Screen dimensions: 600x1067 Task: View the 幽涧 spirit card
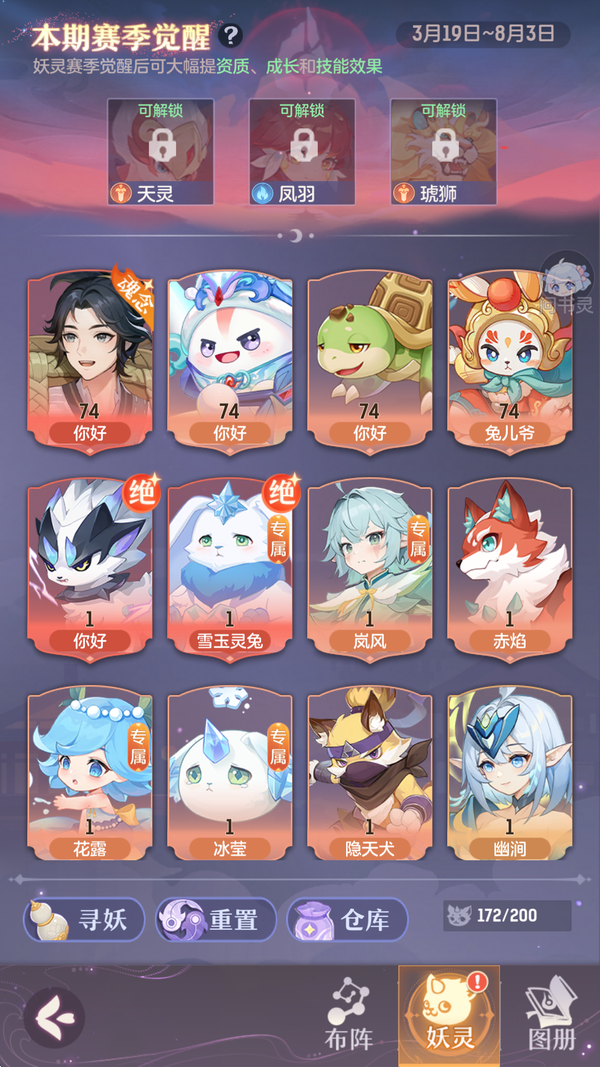(x=510, y=773)
